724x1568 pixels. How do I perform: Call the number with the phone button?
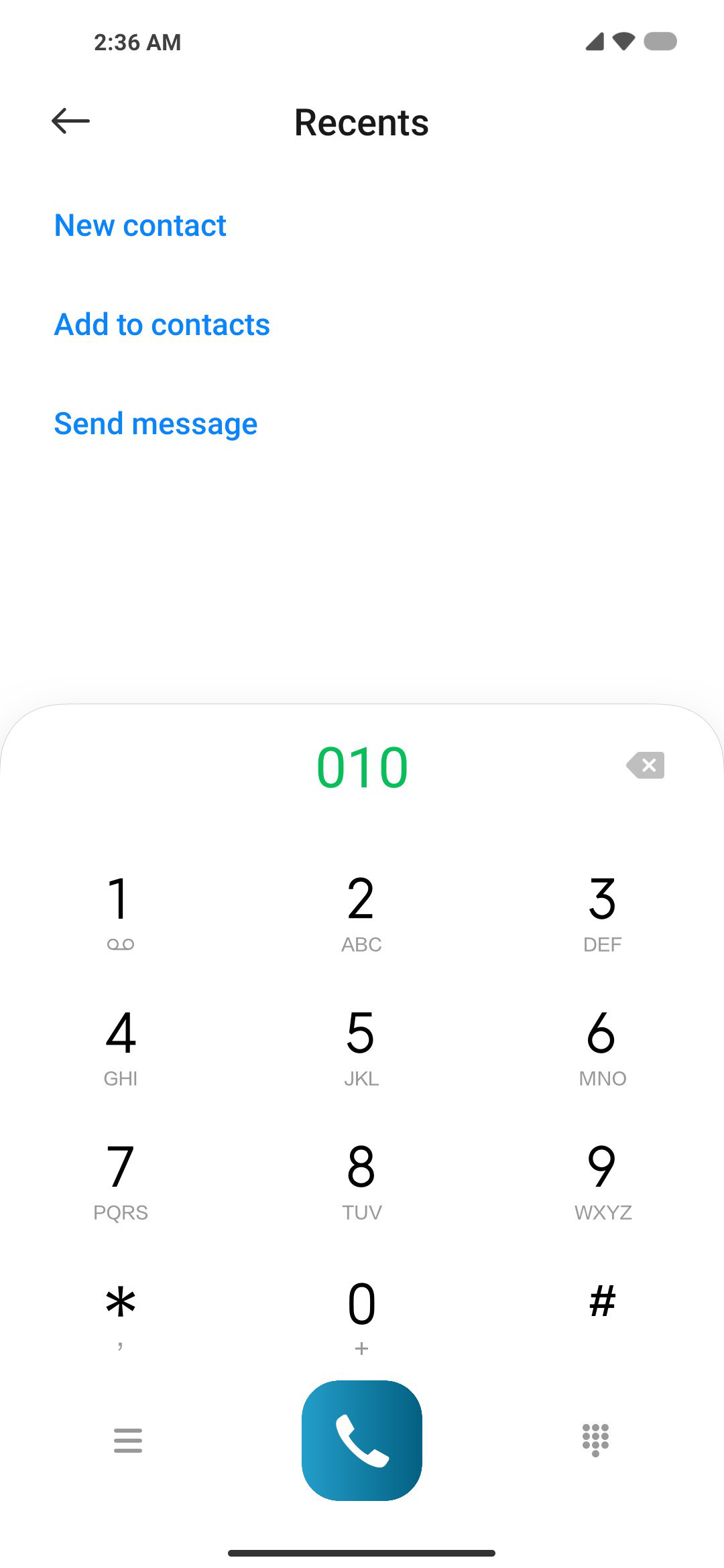point(362,1440)
